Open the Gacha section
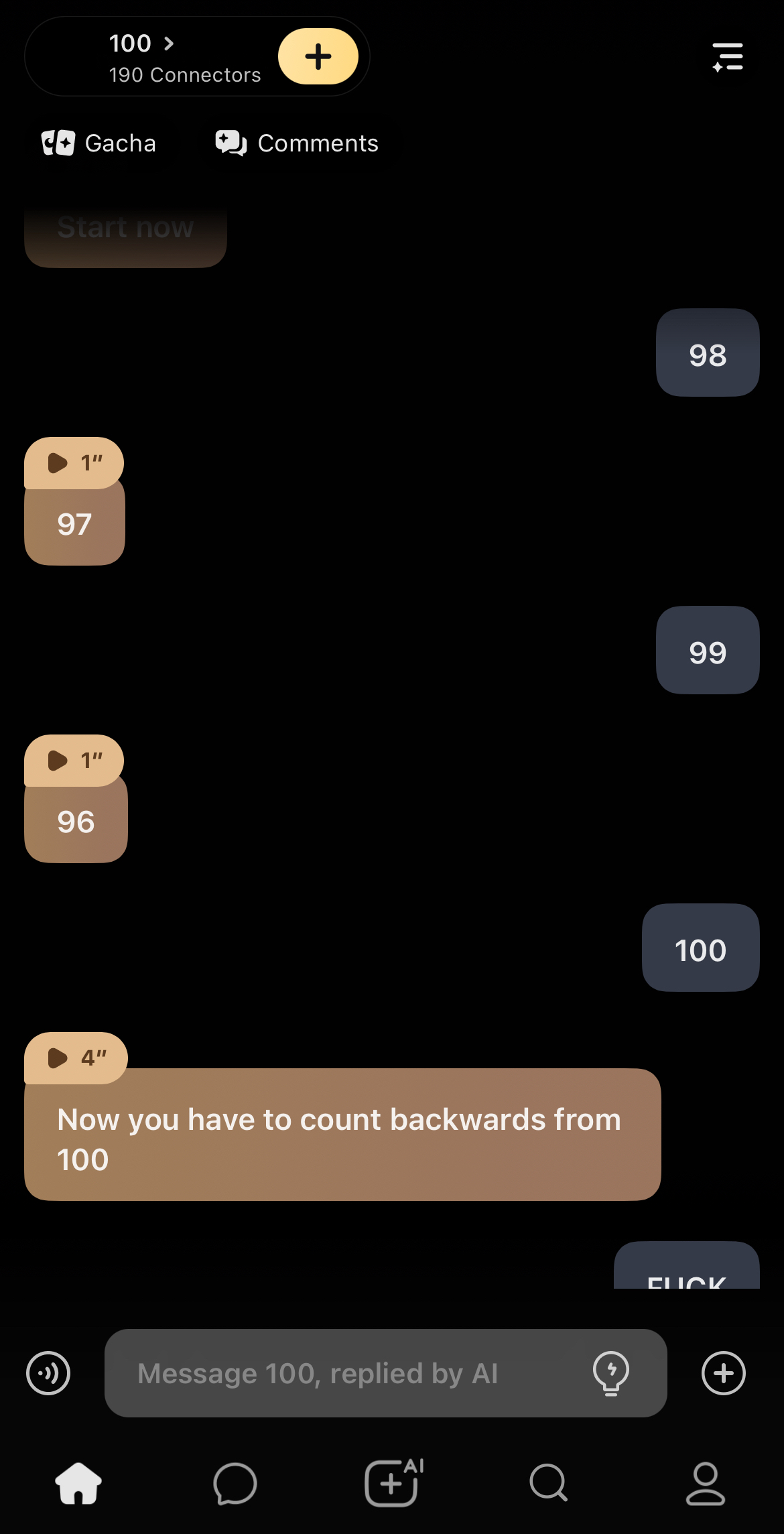Screen dimensions: 784x1534 99,143
